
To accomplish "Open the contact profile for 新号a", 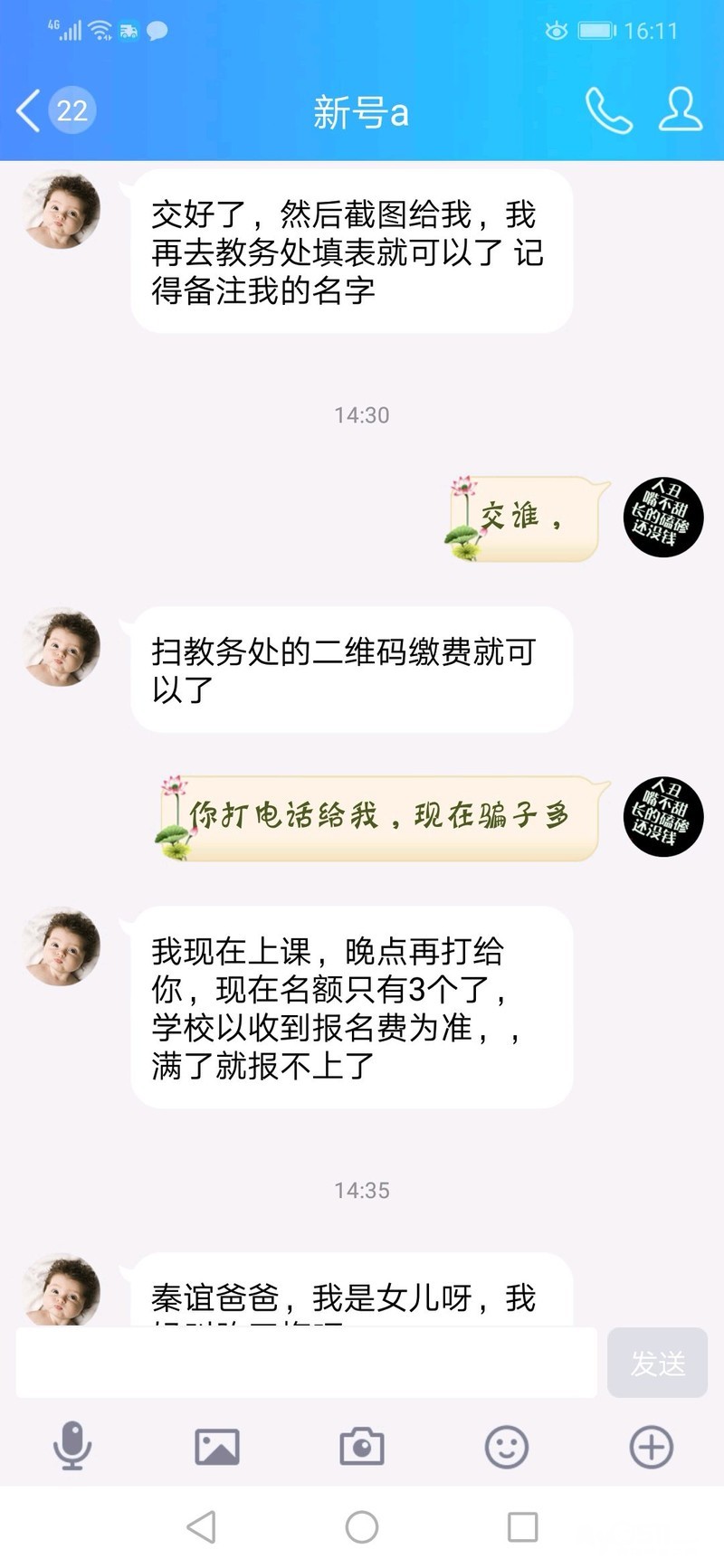I will tap(681, 111).
